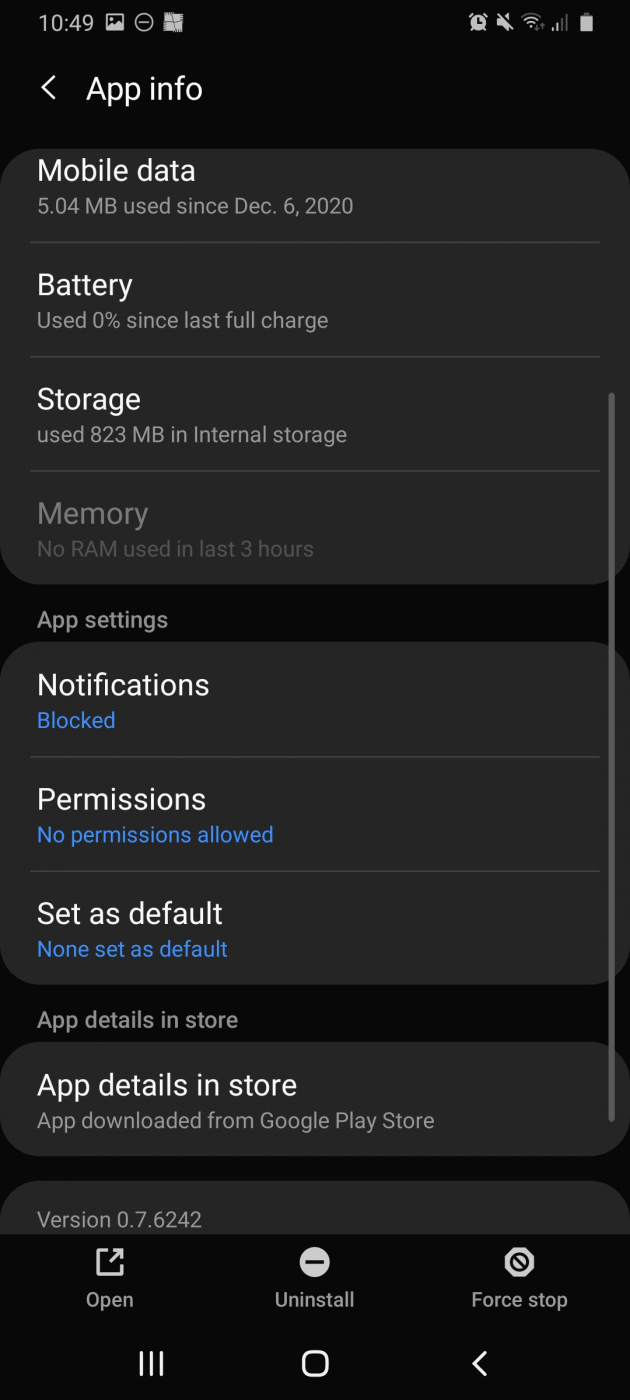View Storage used by this app
The width and height of the screenshot is (630, 1400).
click(x=314, y=415)
